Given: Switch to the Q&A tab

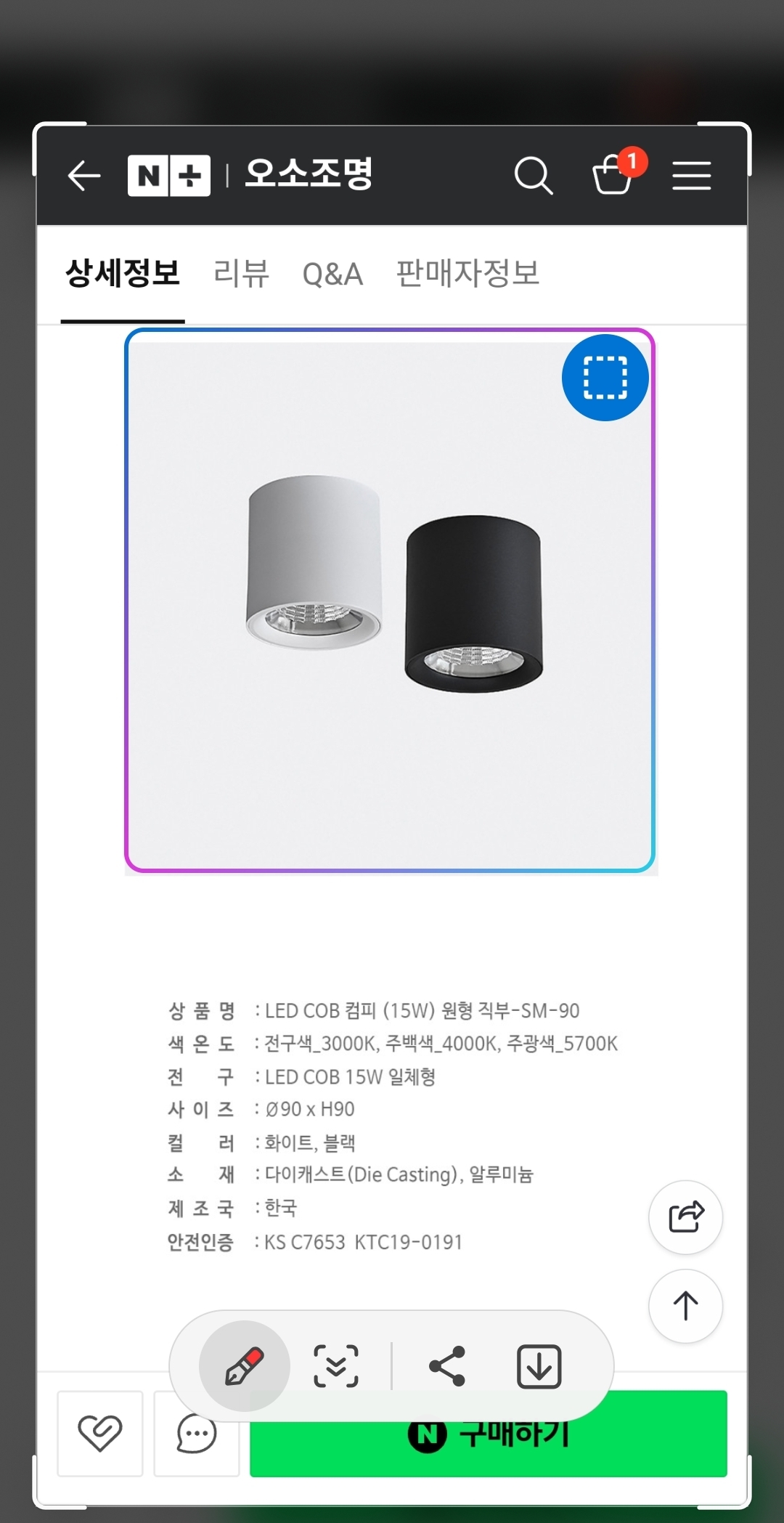Looking at the screenshot, I should [x=332, y=274].
